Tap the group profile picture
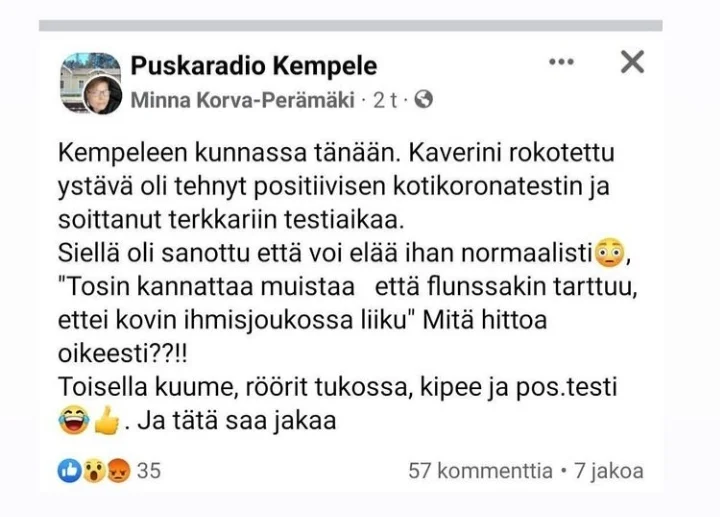This screenshot has height=517, width=720. 88,82
